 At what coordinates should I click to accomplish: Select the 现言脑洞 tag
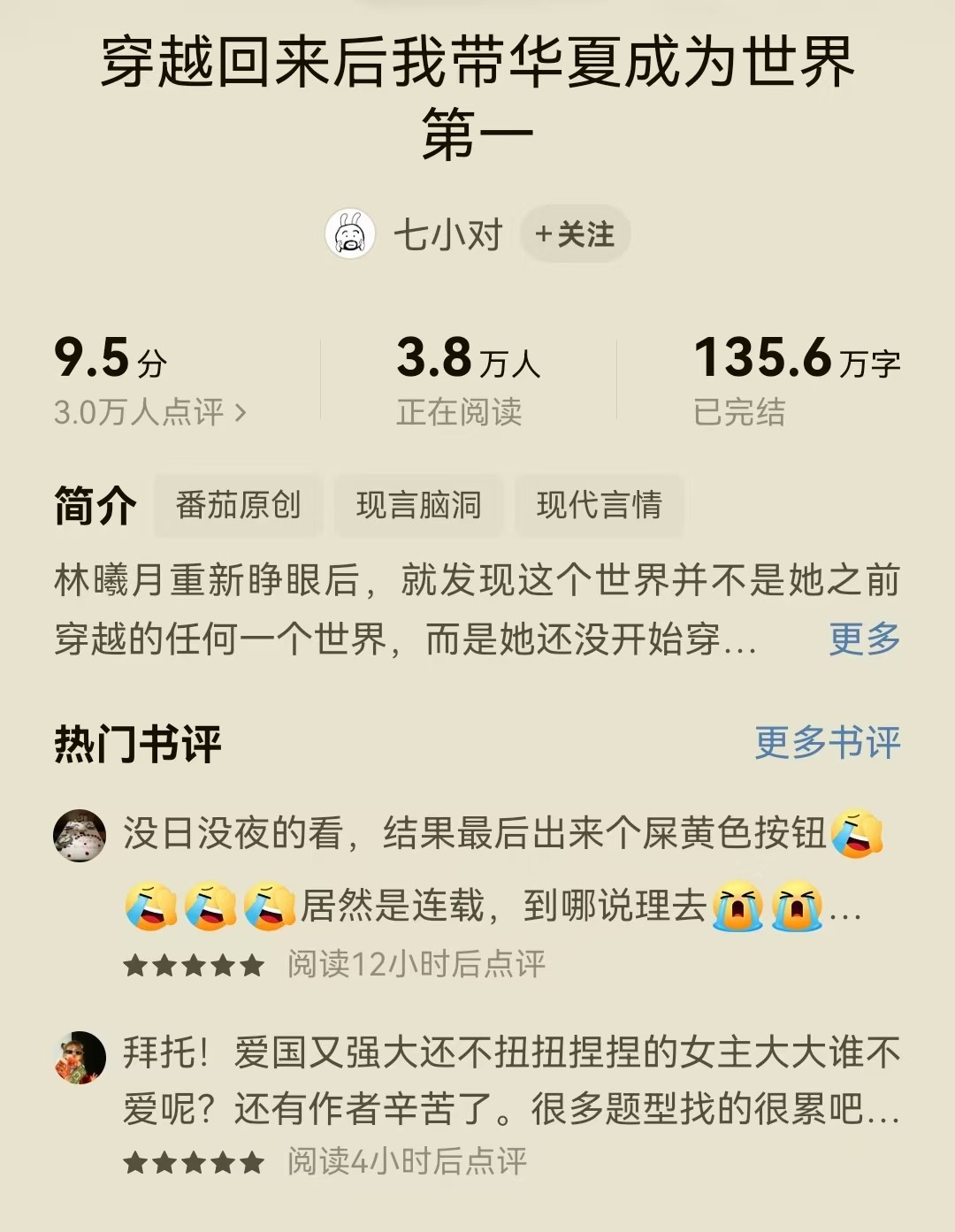pos(418,505)
